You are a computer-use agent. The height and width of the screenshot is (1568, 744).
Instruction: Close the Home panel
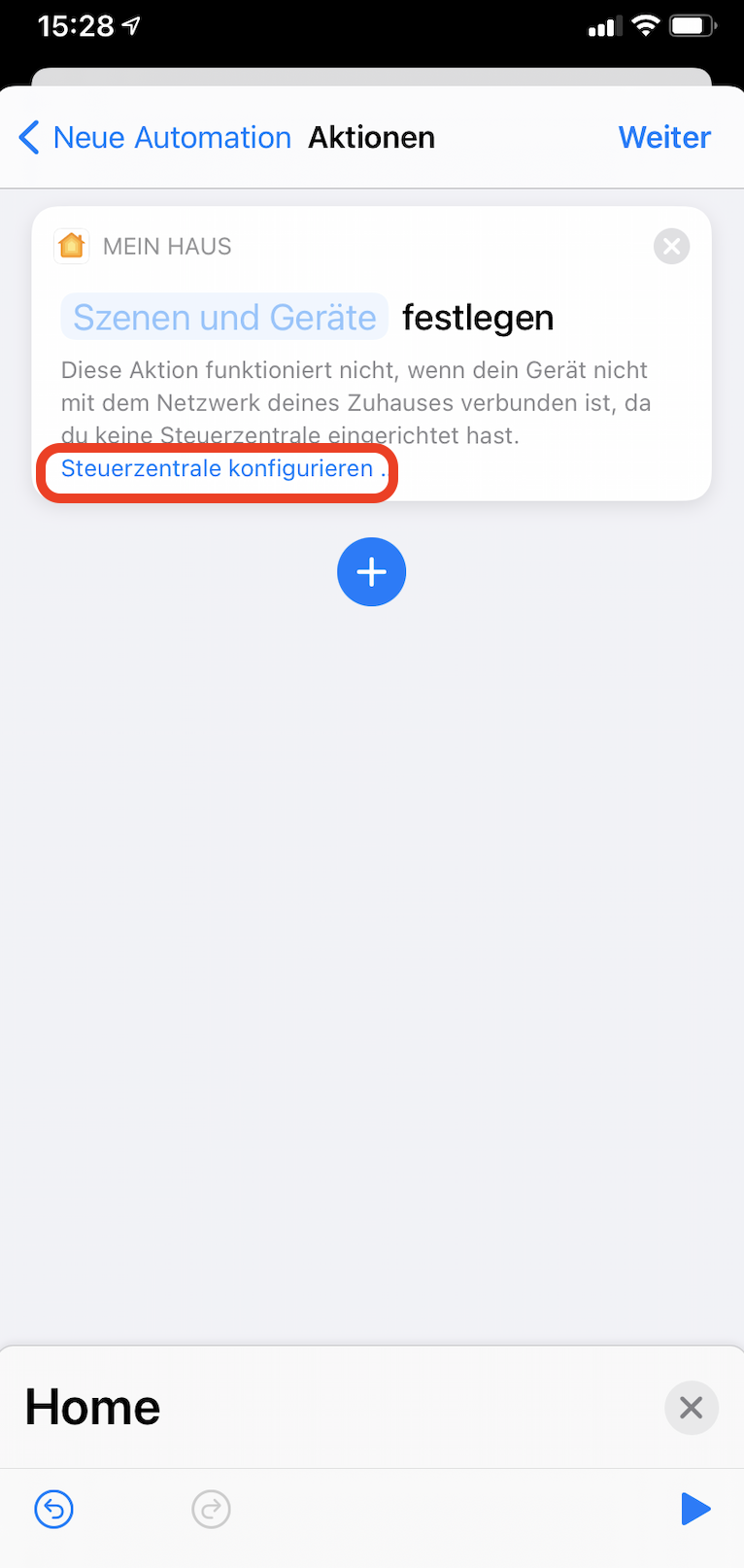(x=691, y=1408)
